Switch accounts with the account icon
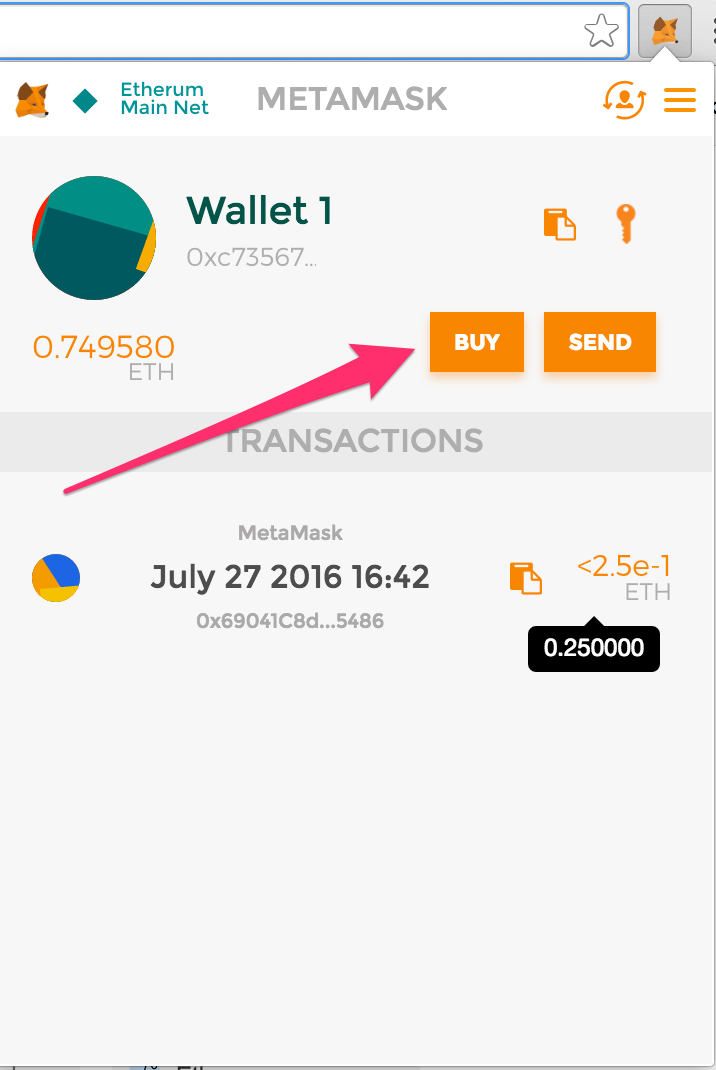This screenshot has width=716, height=1070. 624,100
